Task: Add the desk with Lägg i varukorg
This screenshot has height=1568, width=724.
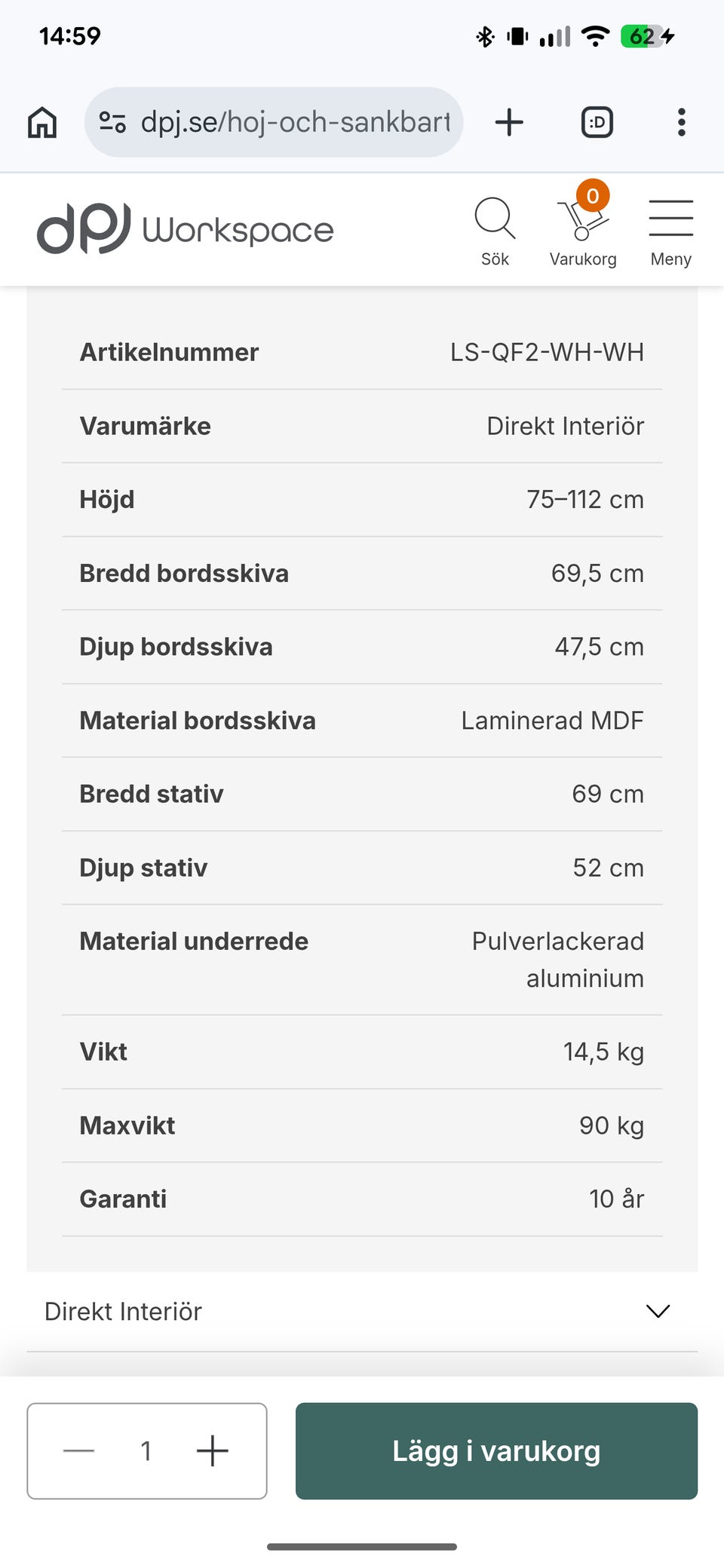Action: click(x=496, y=1451)
